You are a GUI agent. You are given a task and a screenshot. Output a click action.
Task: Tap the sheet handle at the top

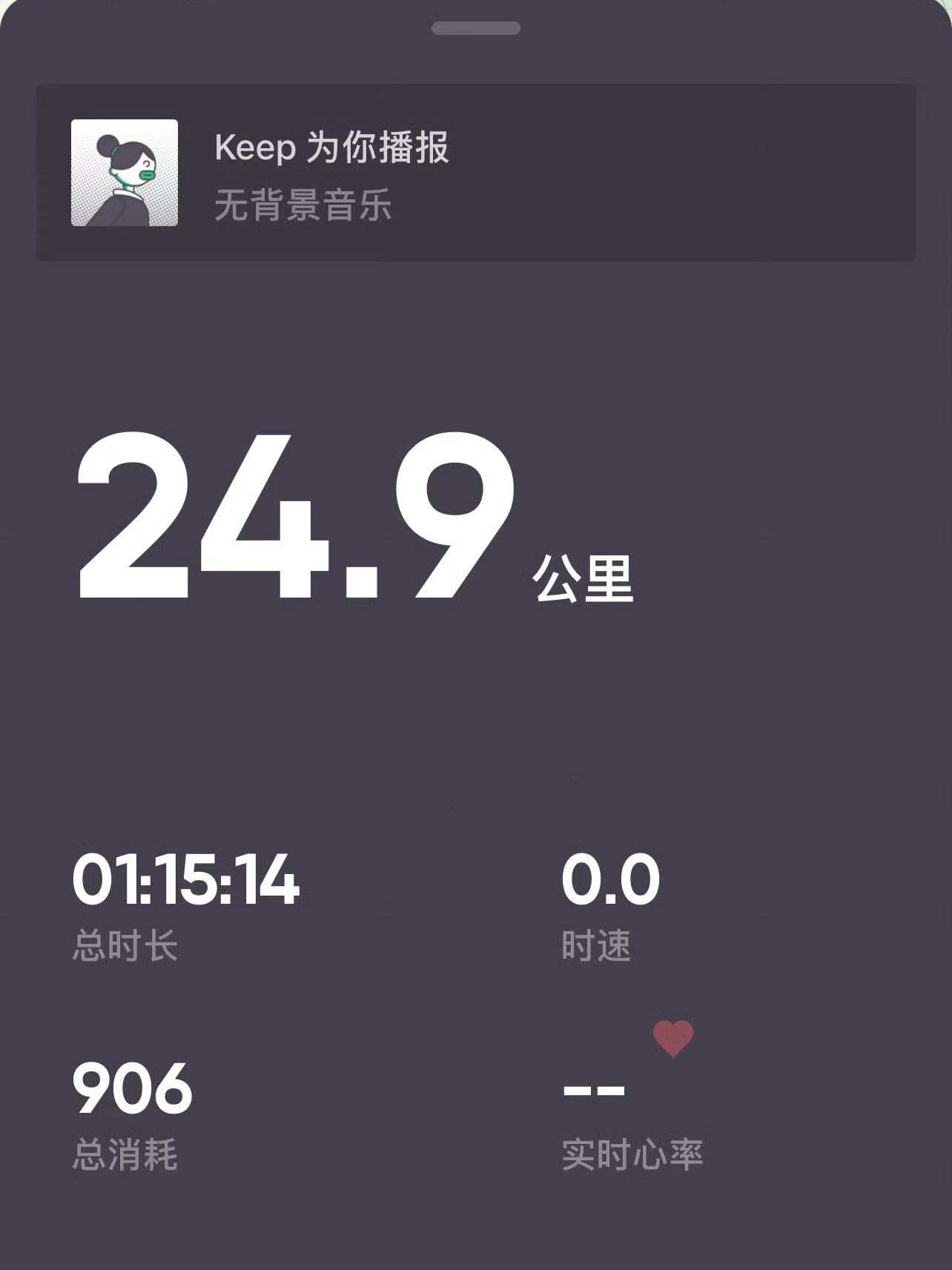[x=476, y=29]
